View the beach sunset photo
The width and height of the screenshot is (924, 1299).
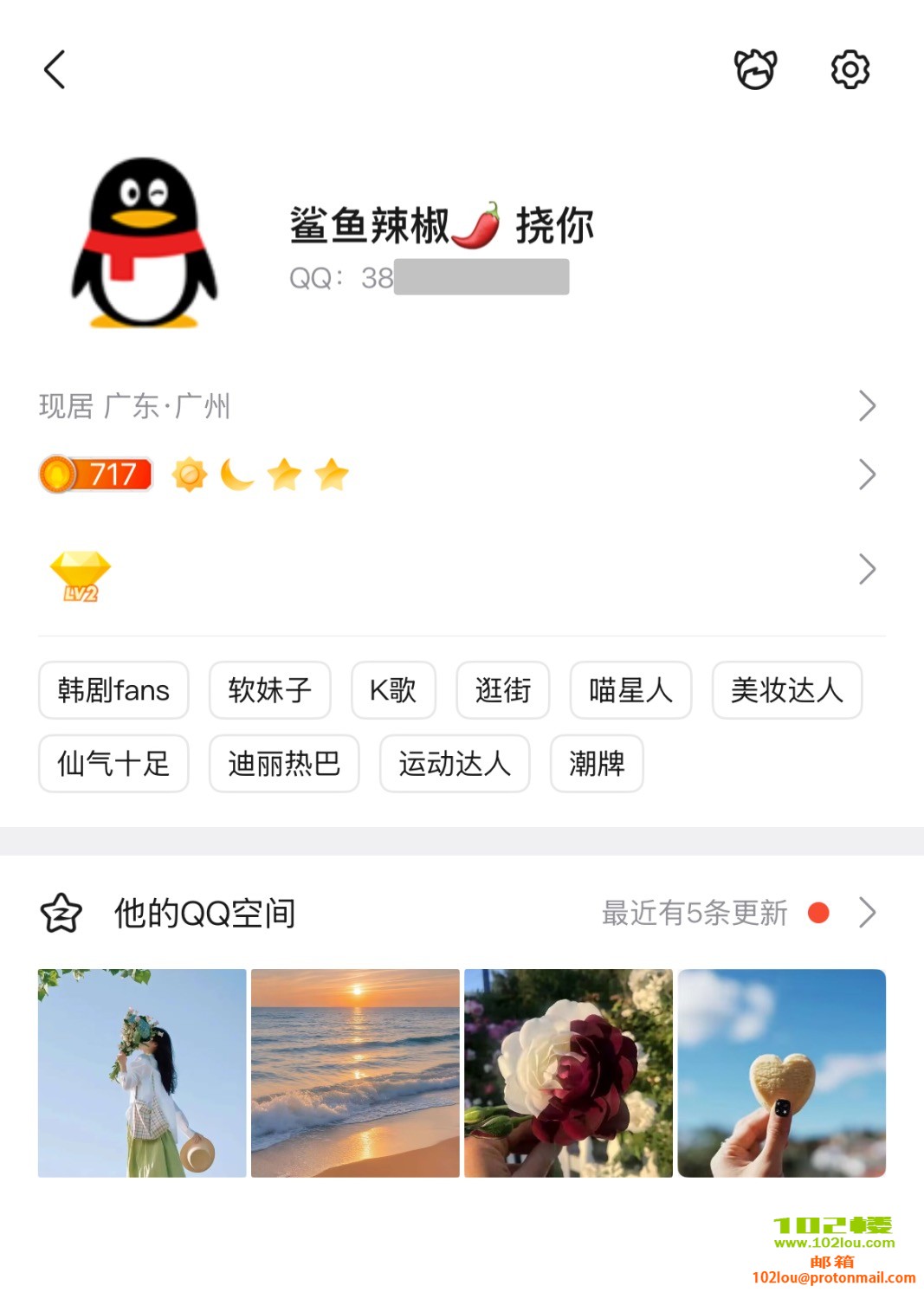(x=355, y=1073)
